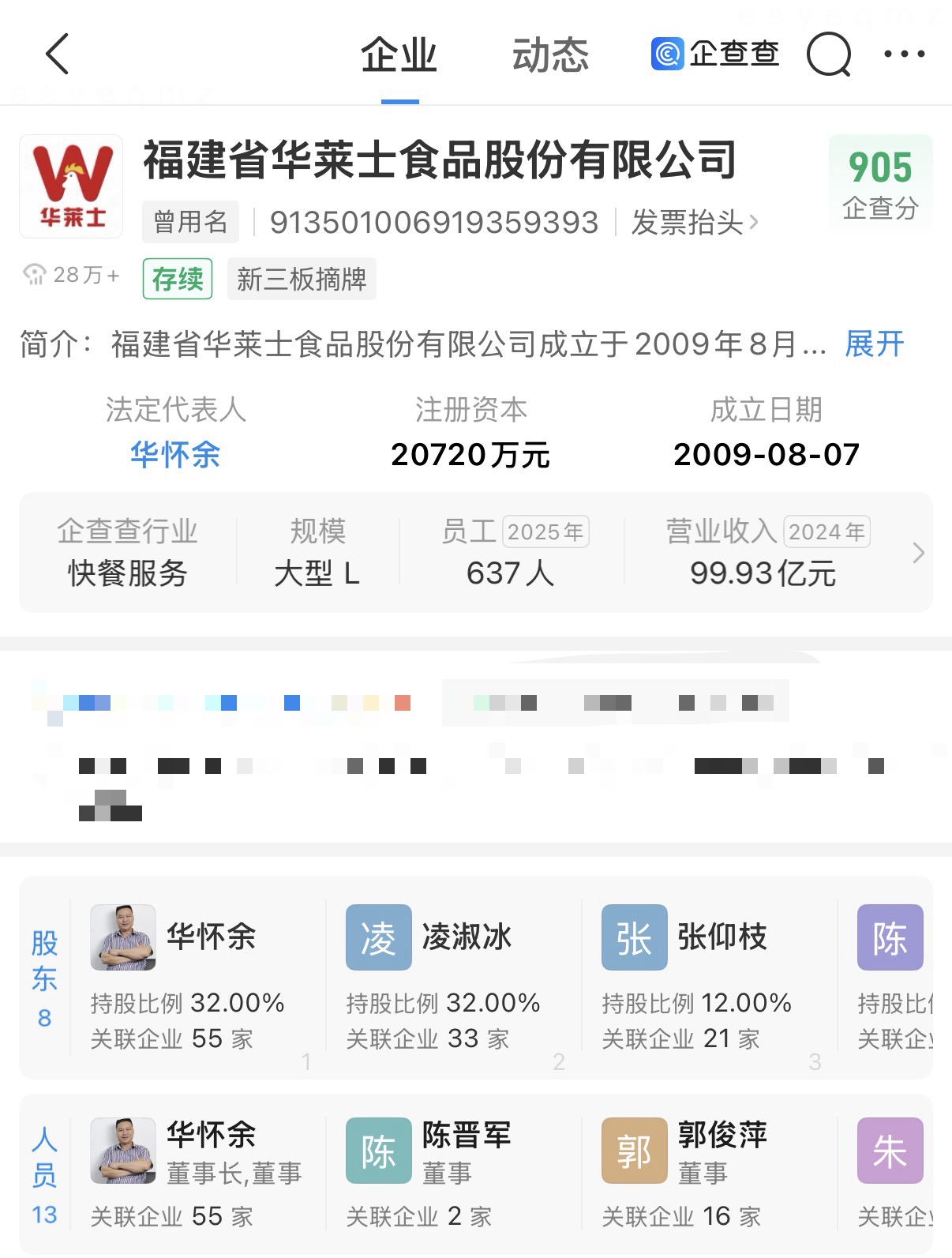Viewport: 952px width, 1258px height.
Task: Tap the 新三板摘牌 tag
Action: pos(302,280)
